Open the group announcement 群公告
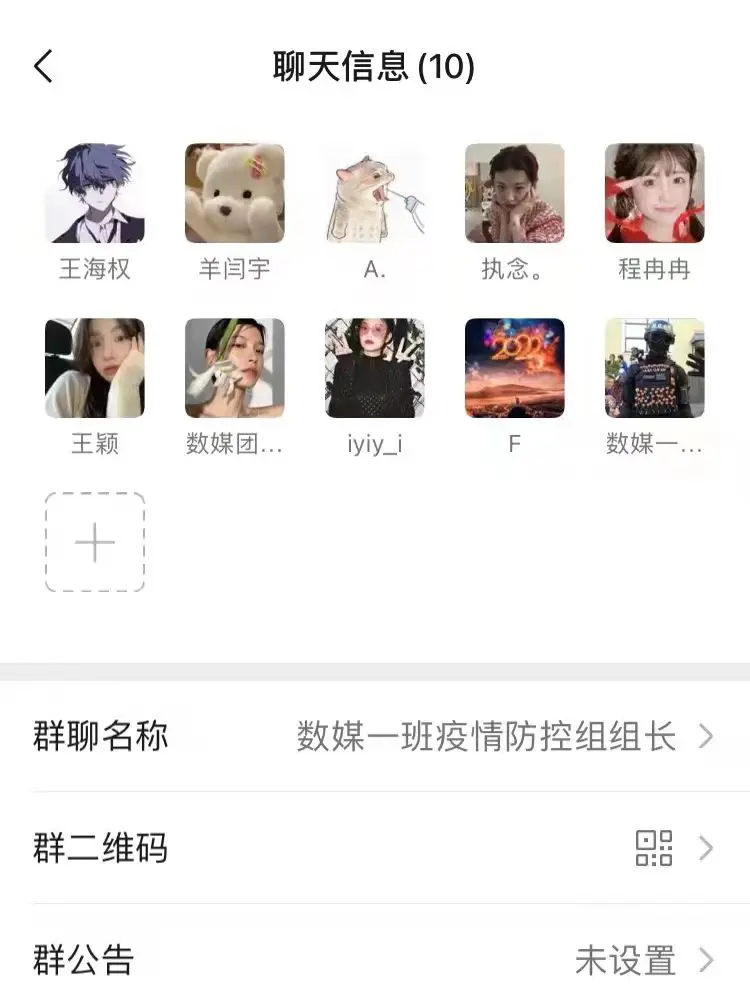The height and width of the screenshot is (995, 750). click(x=375, y=960)
